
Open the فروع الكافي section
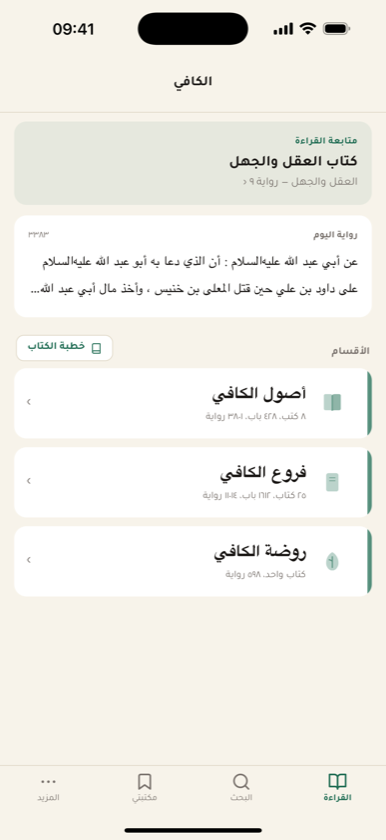tap(193, 482)
